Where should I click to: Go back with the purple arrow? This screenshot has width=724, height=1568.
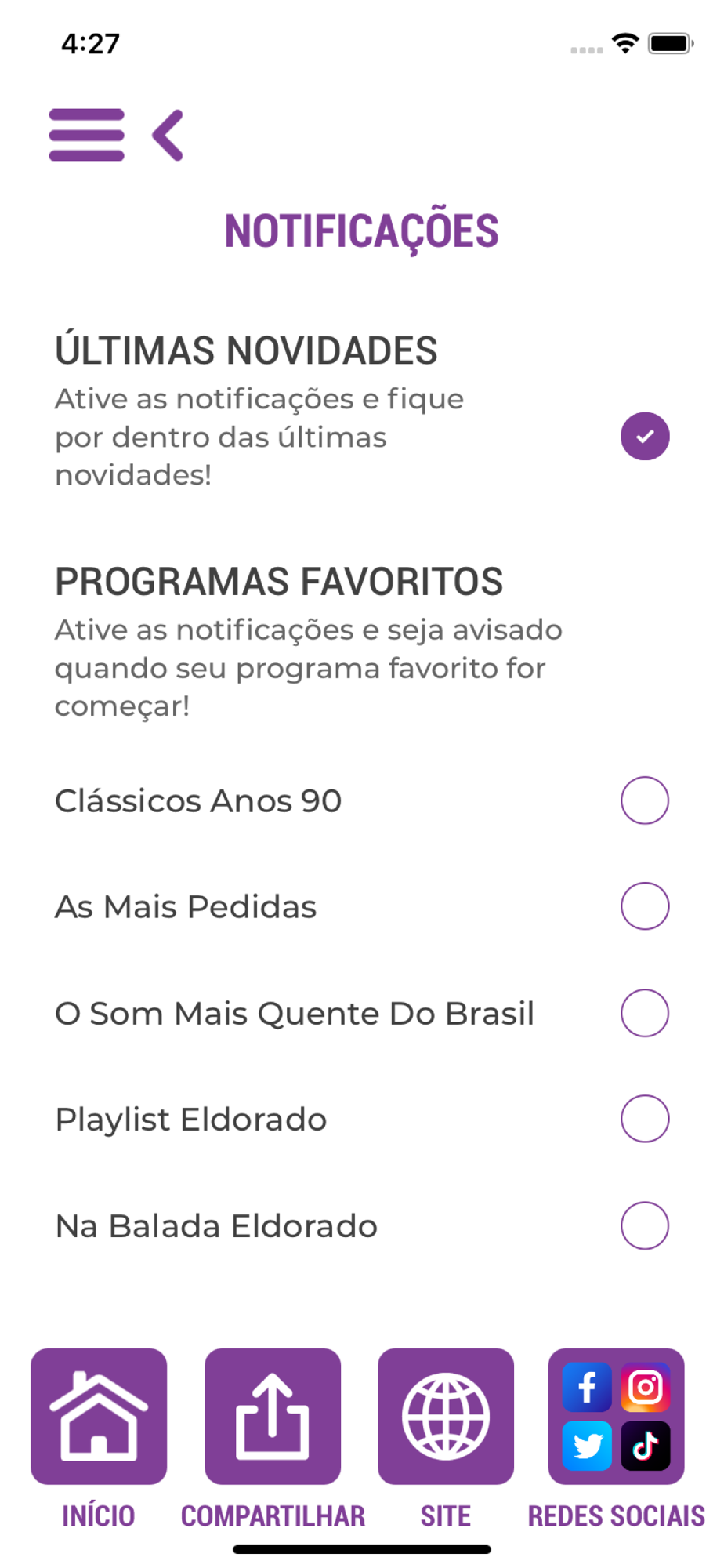tap(168, 135)
